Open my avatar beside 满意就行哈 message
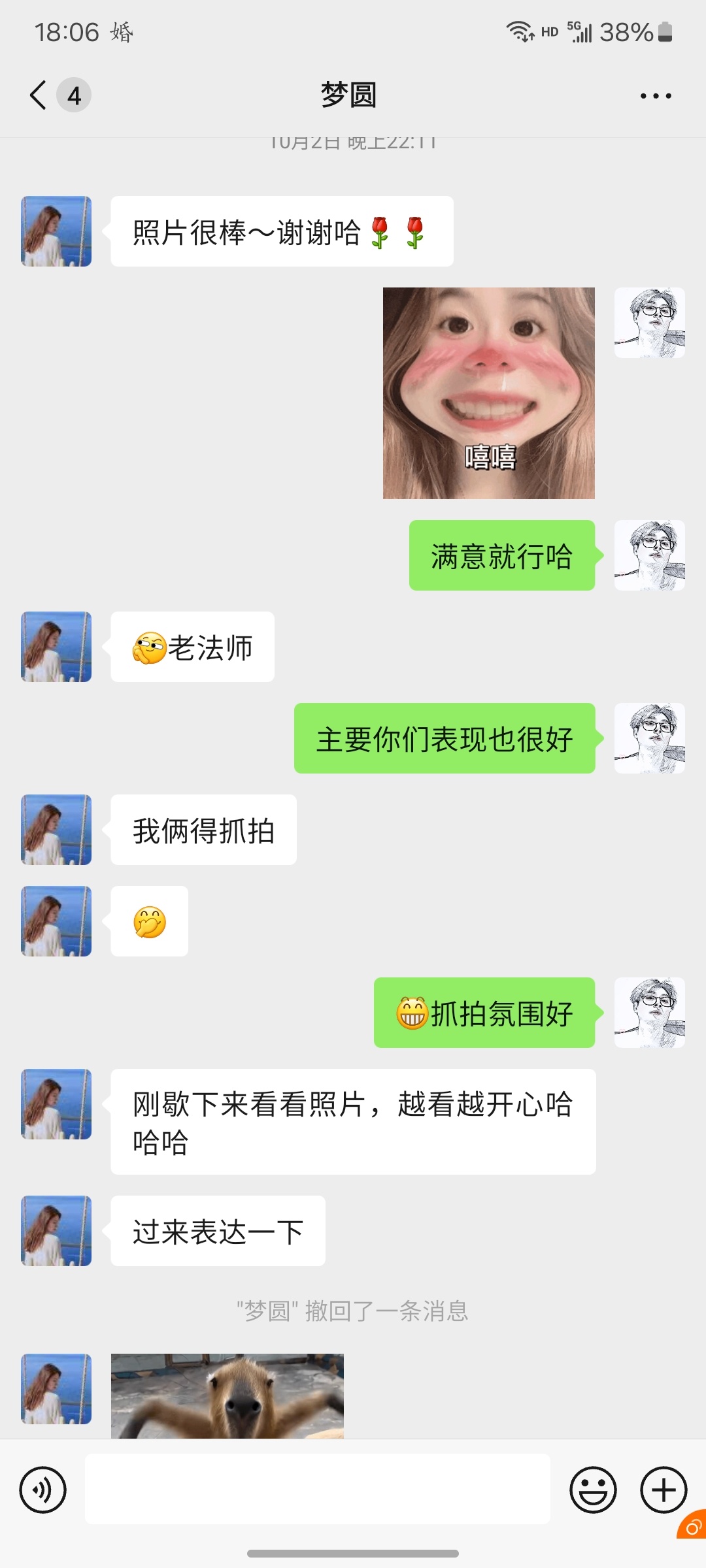The height and width of the screenshot is (1568, 706). pos(649,555)
